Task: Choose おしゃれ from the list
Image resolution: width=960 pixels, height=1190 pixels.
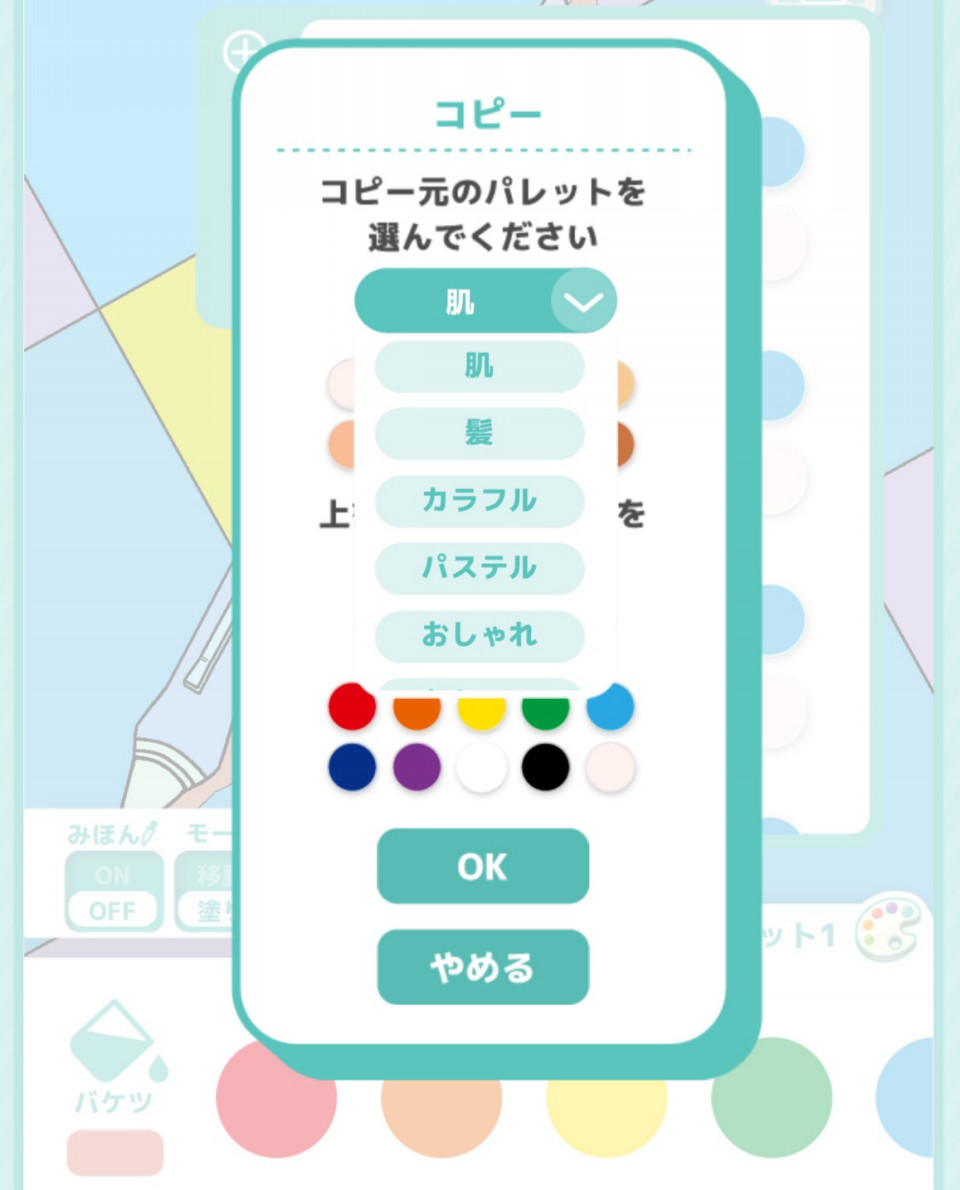Action: coord(479,635)
